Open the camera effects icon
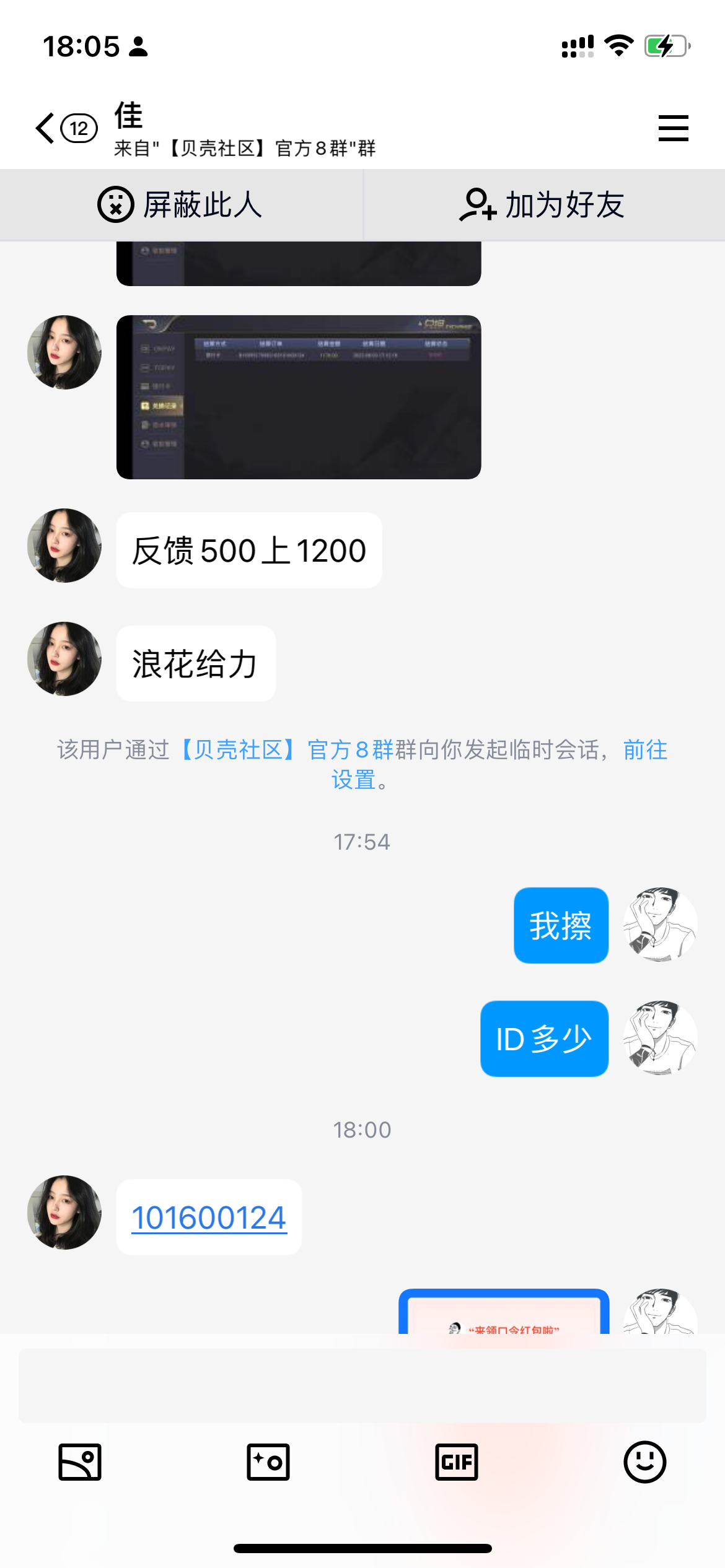725x1568 pixels. [268, 1462]
